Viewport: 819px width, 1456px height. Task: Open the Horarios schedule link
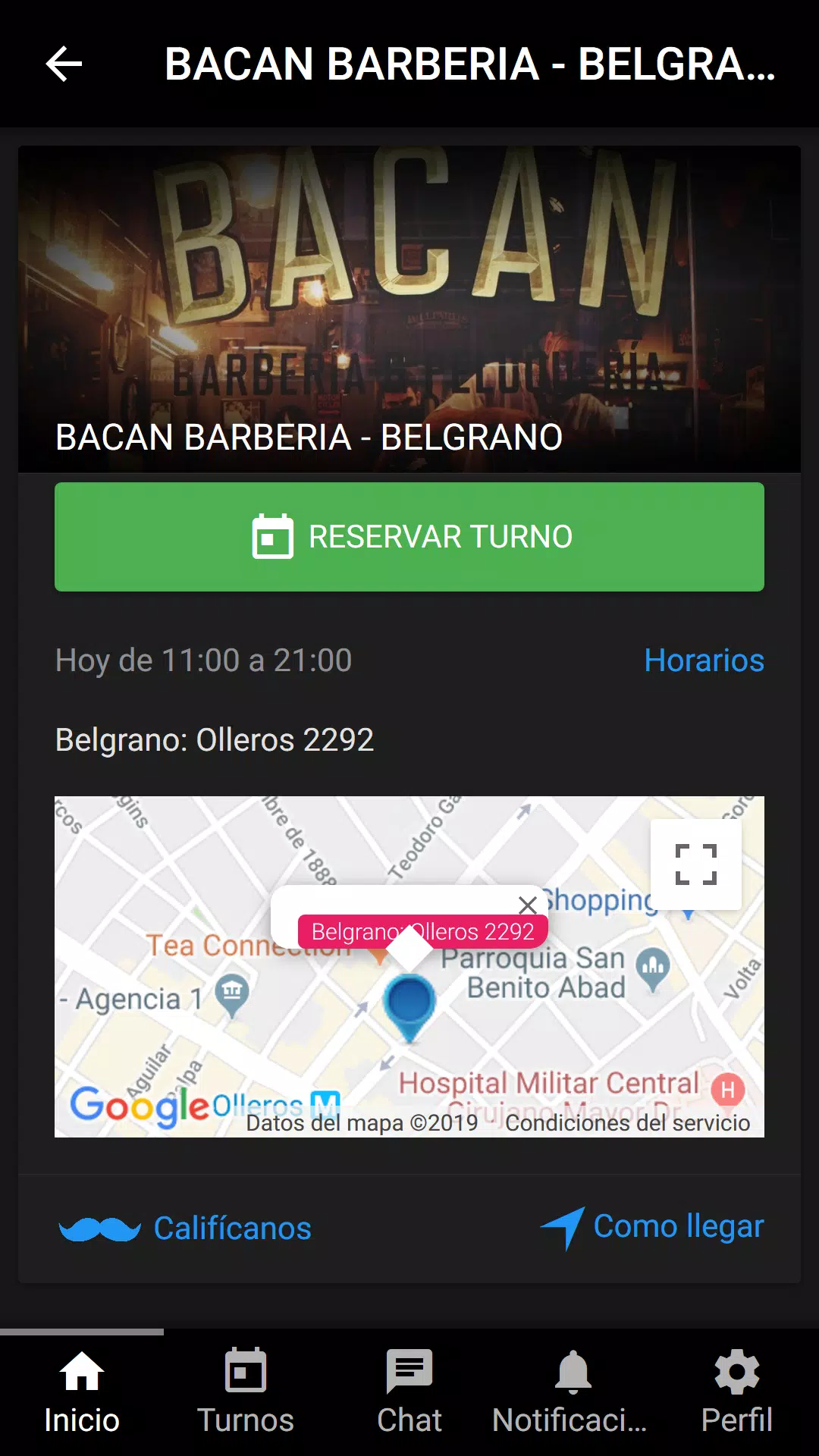(x=704, y=661)
